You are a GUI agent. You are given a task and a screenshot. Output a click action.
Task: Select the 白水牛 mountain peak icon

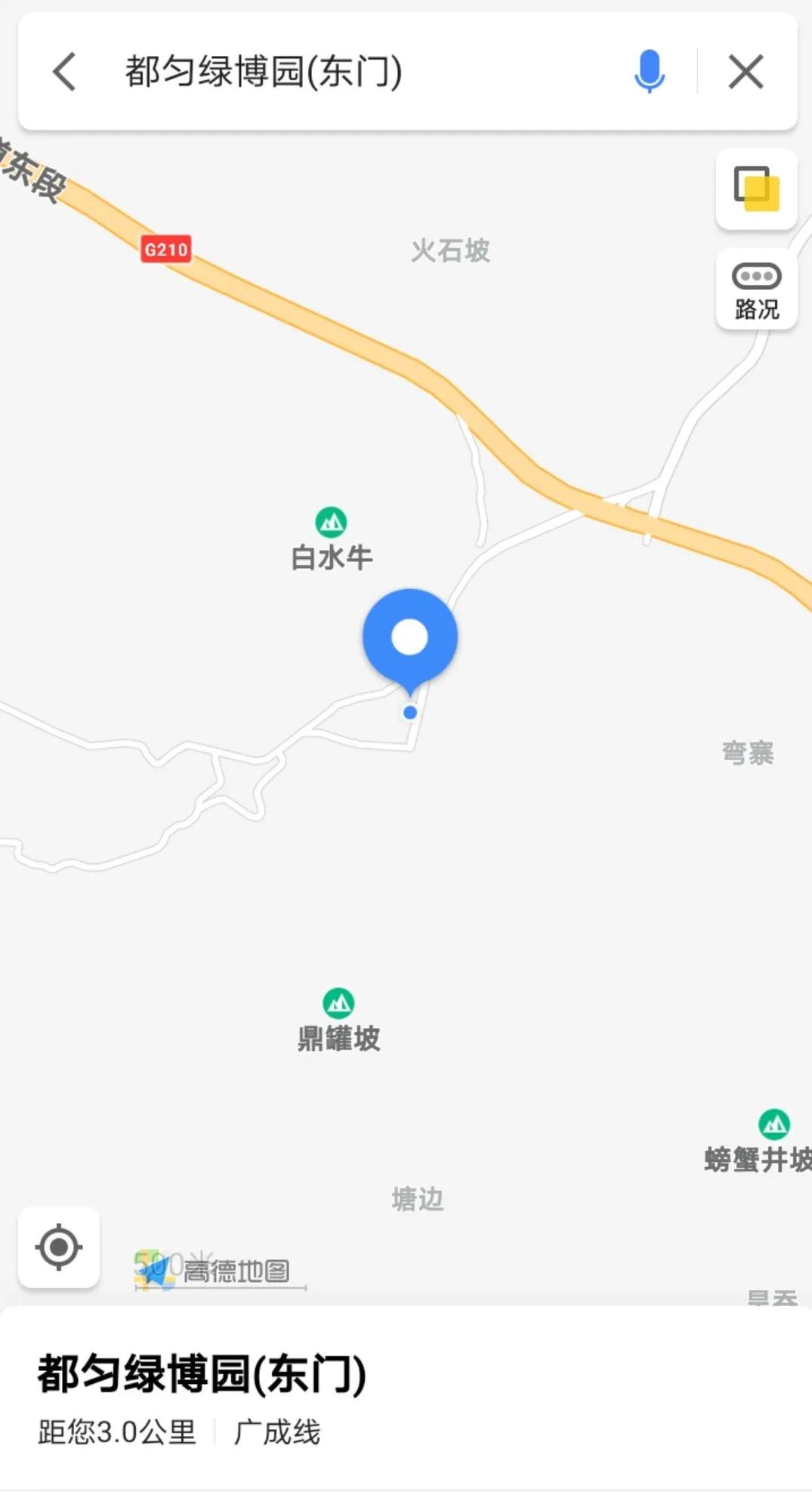tap(331, 520)
